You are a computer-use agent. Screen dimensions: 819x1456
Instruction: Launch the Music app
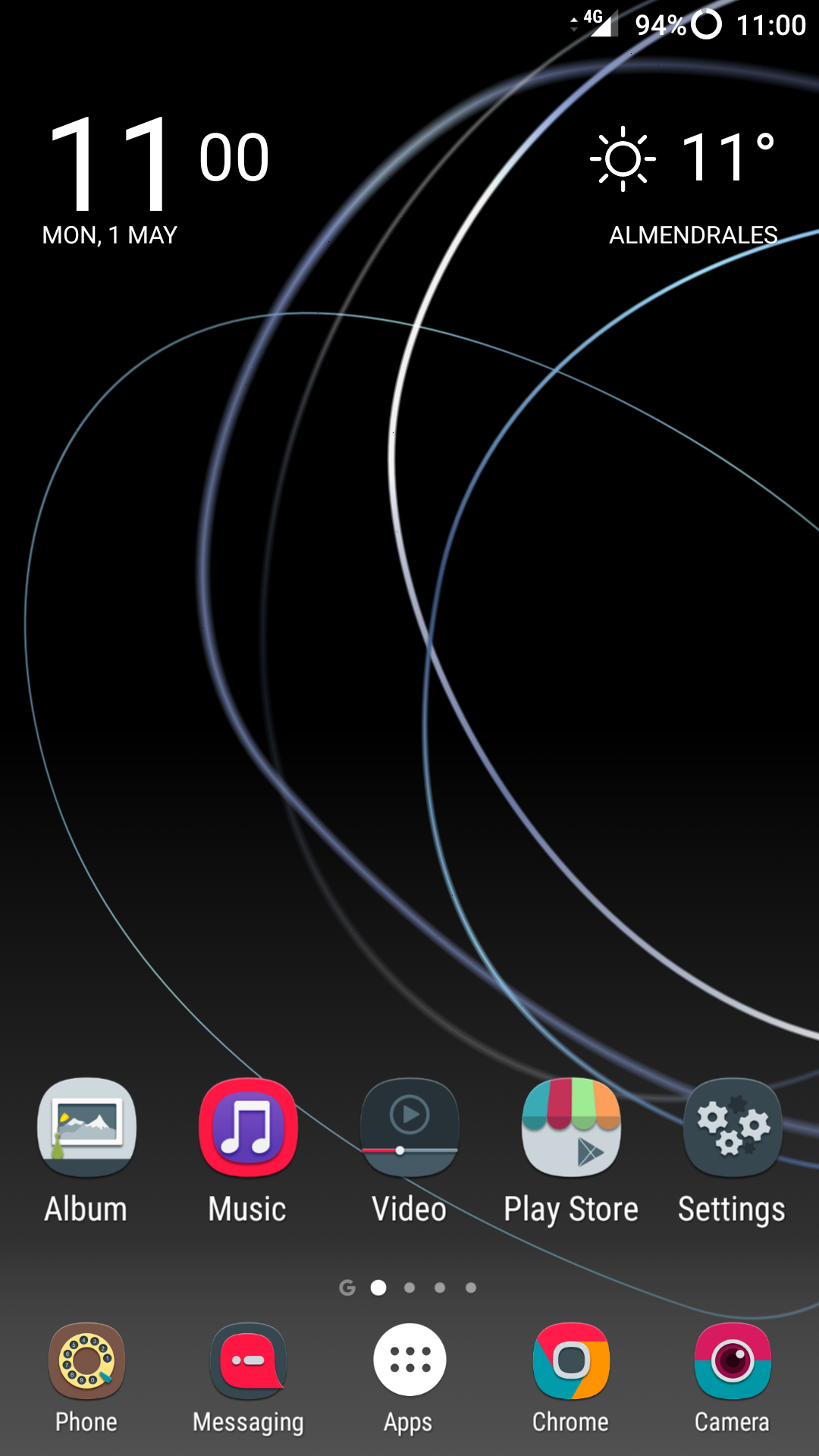[x=248, y=1128]
